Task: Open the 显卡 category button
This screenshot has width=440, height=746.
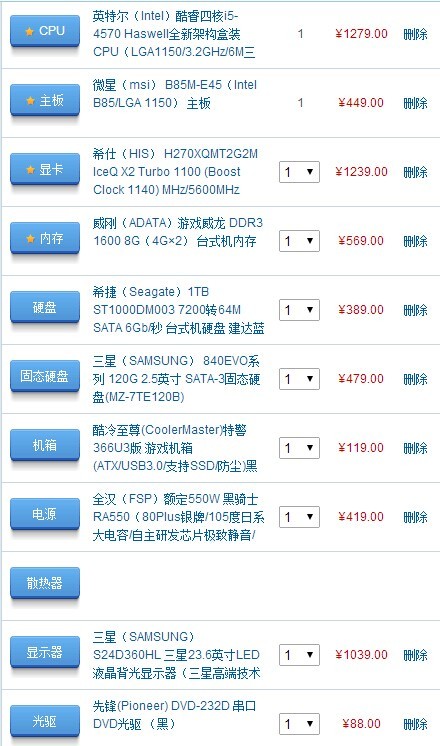Action: pyautogui.click(x=45, y=169)
